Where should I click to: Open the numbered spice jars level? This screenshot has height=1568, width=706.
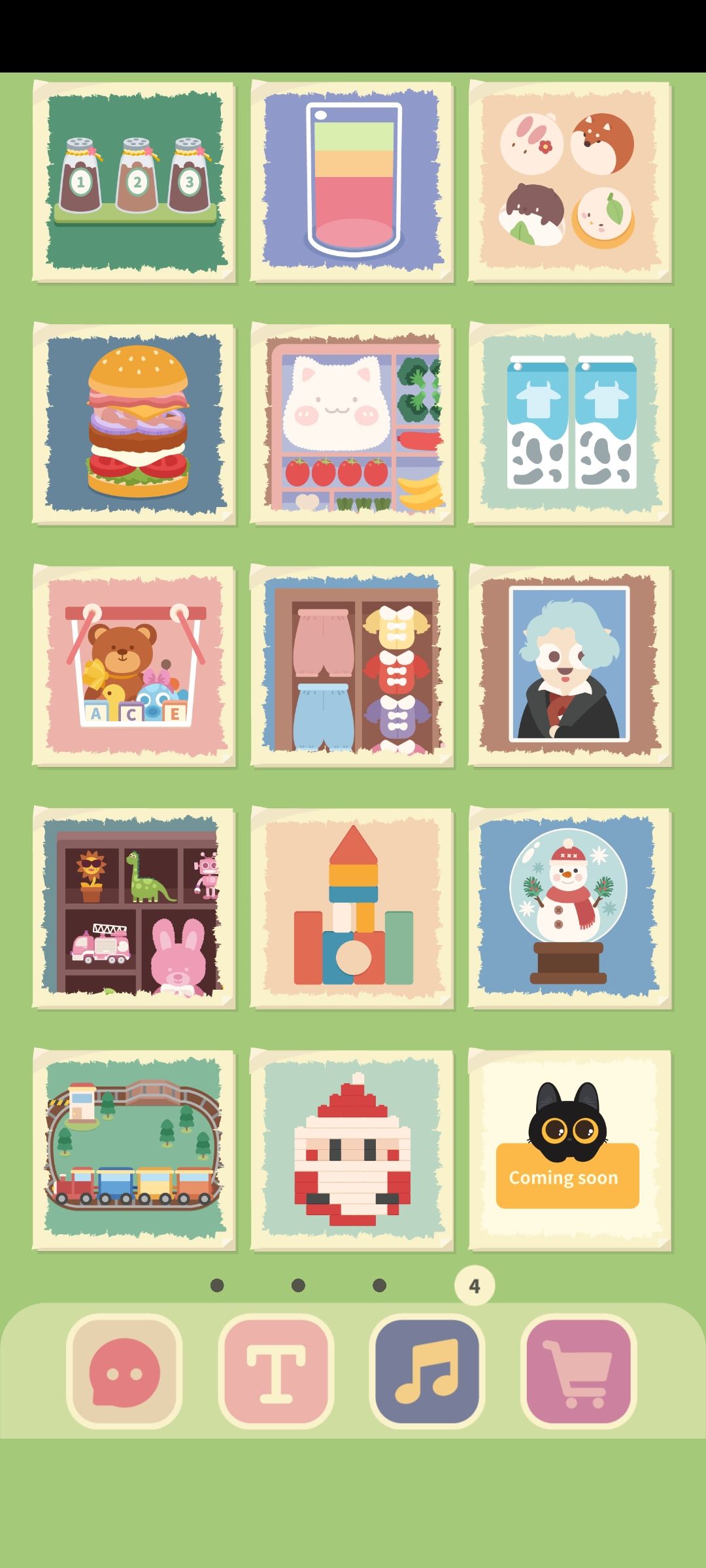point(134,182)
